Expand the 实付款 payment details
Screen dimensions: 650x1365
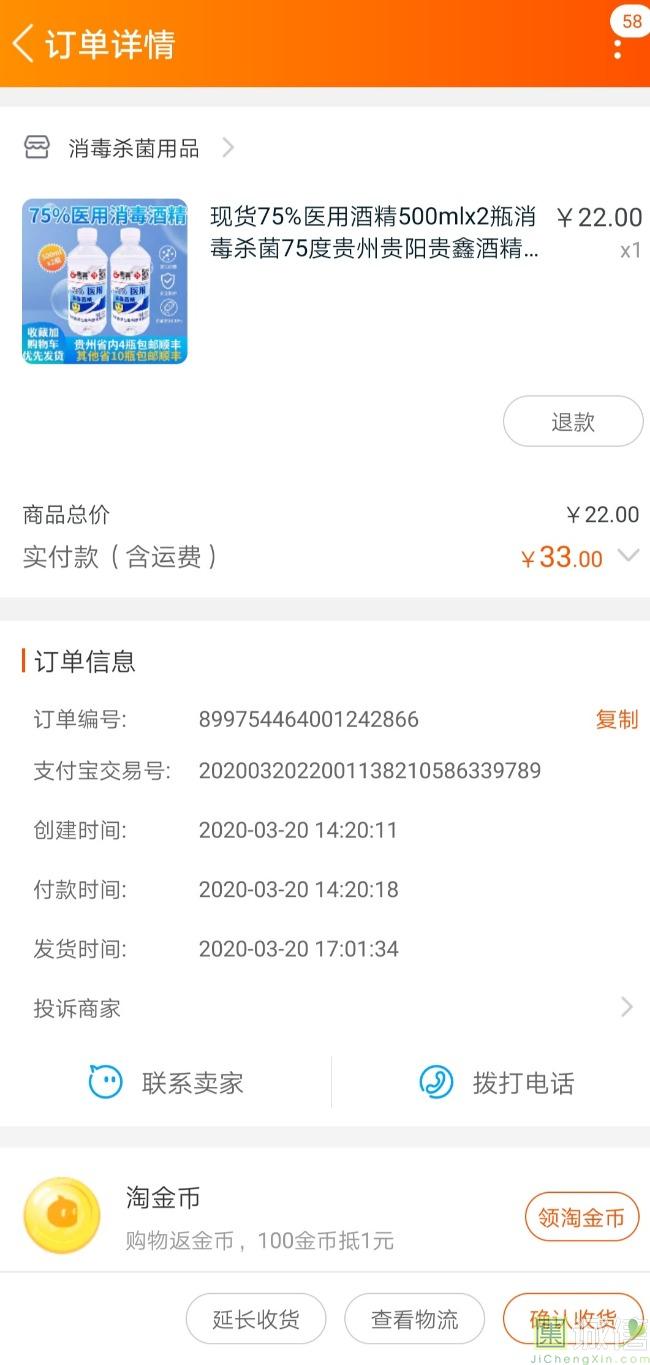[628, 556]
